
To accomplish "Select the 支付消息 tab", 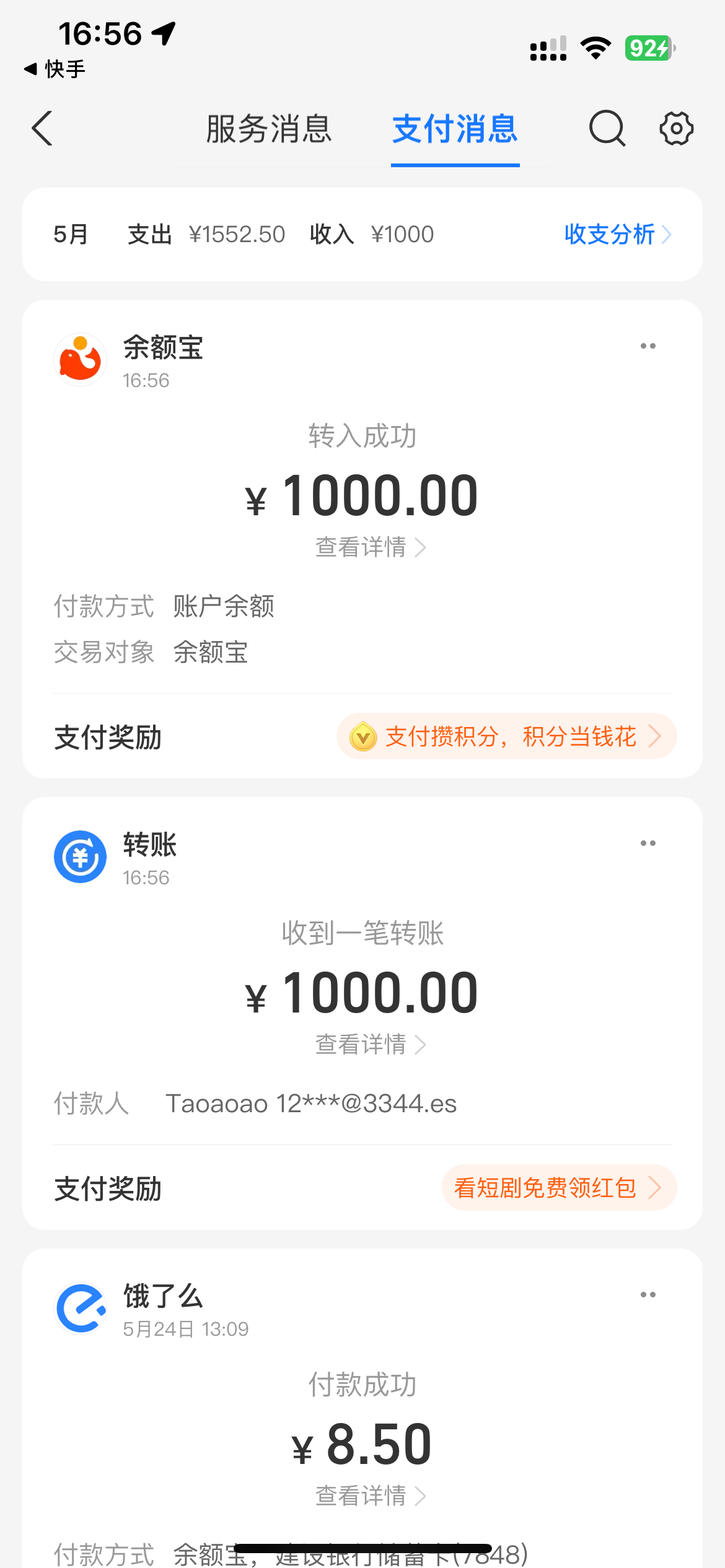I will 455,129.
